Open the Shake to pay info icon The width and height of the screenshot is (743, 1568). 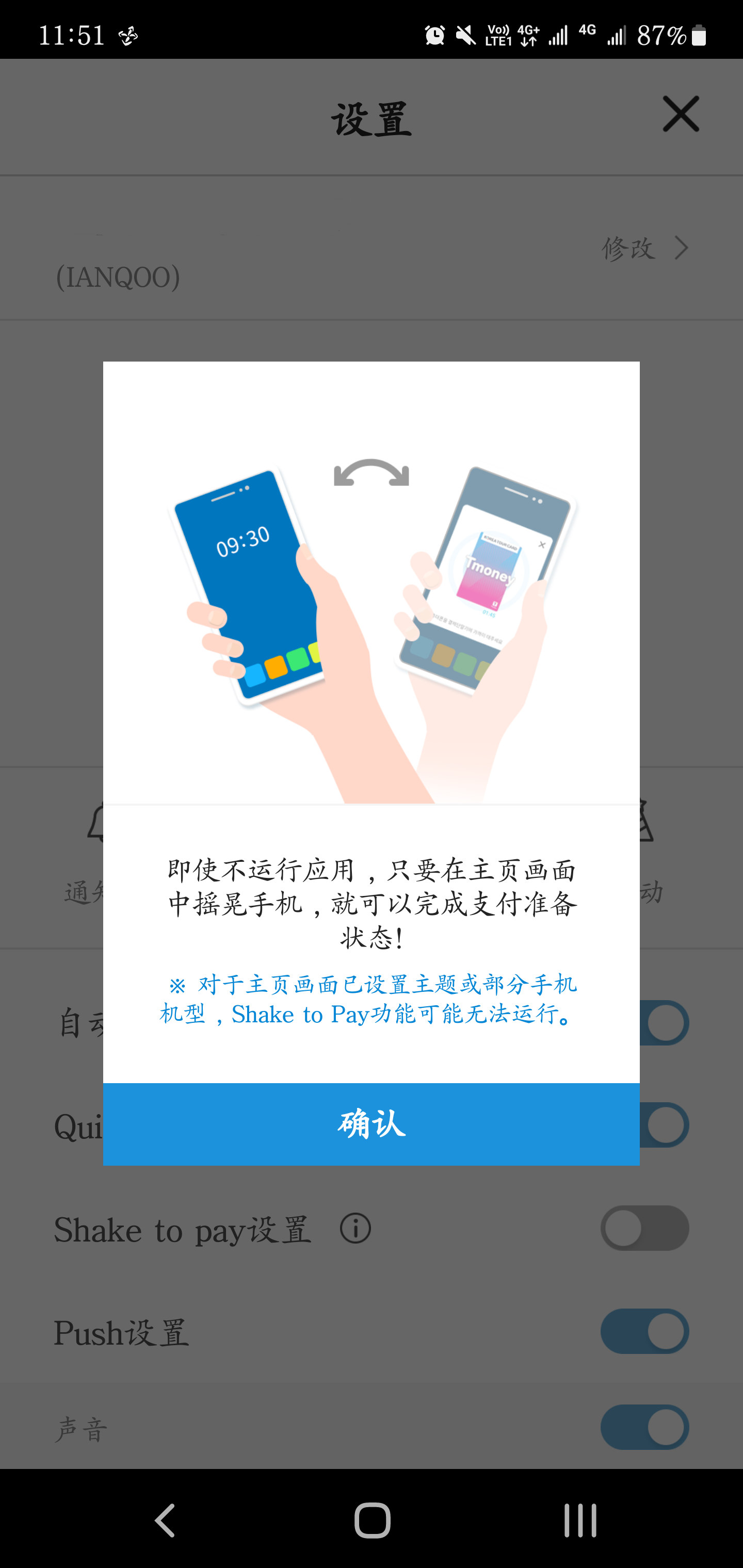(x=355, y=1228)
